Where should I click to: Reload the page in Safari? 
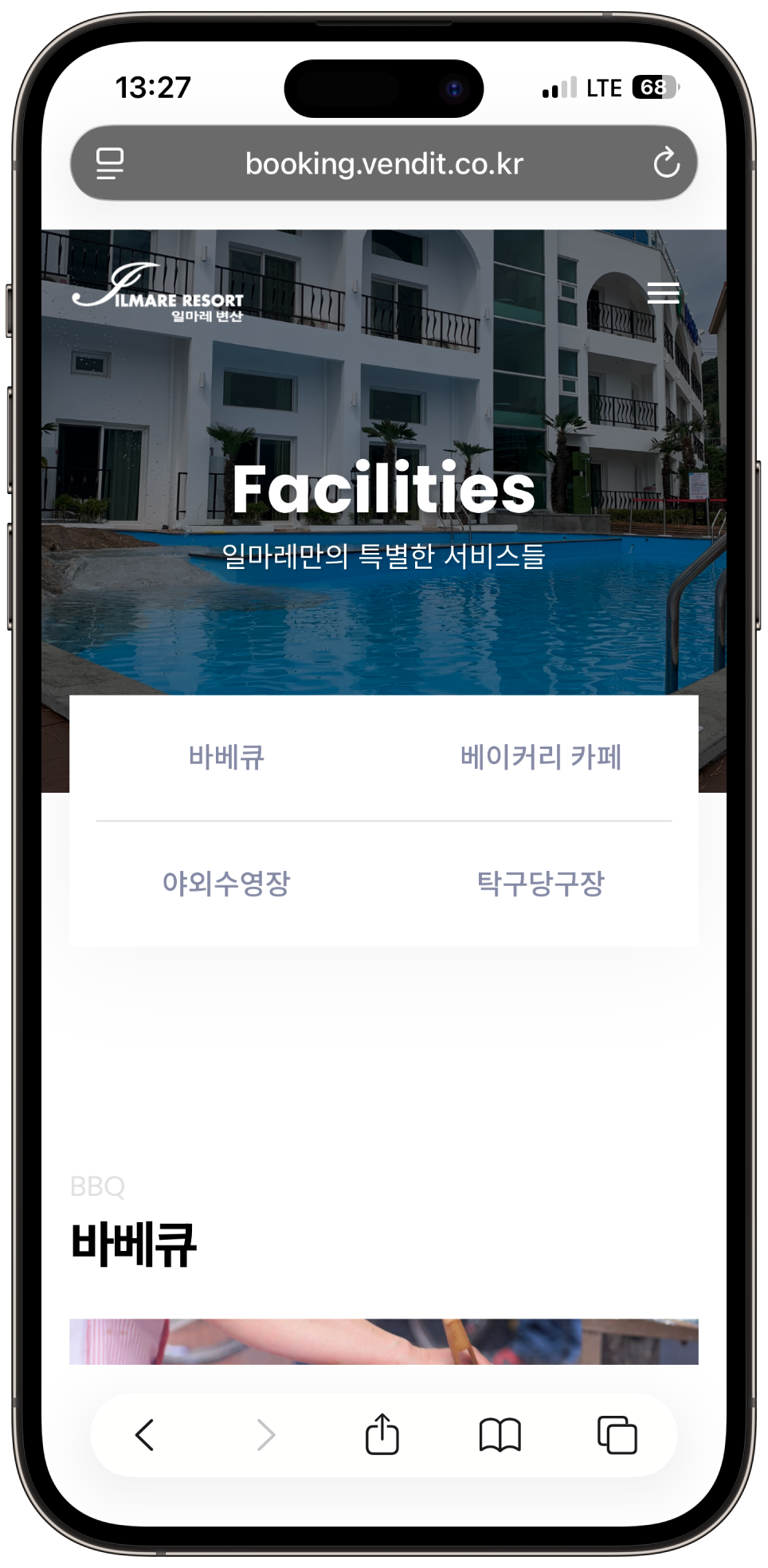coord(666,163)
